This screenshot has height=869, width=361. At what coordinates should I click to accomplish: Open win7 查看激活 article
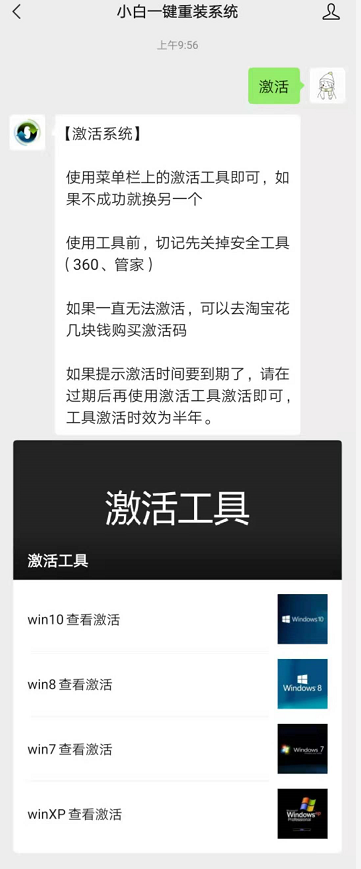pyautogui.click(x=177, y=749)
